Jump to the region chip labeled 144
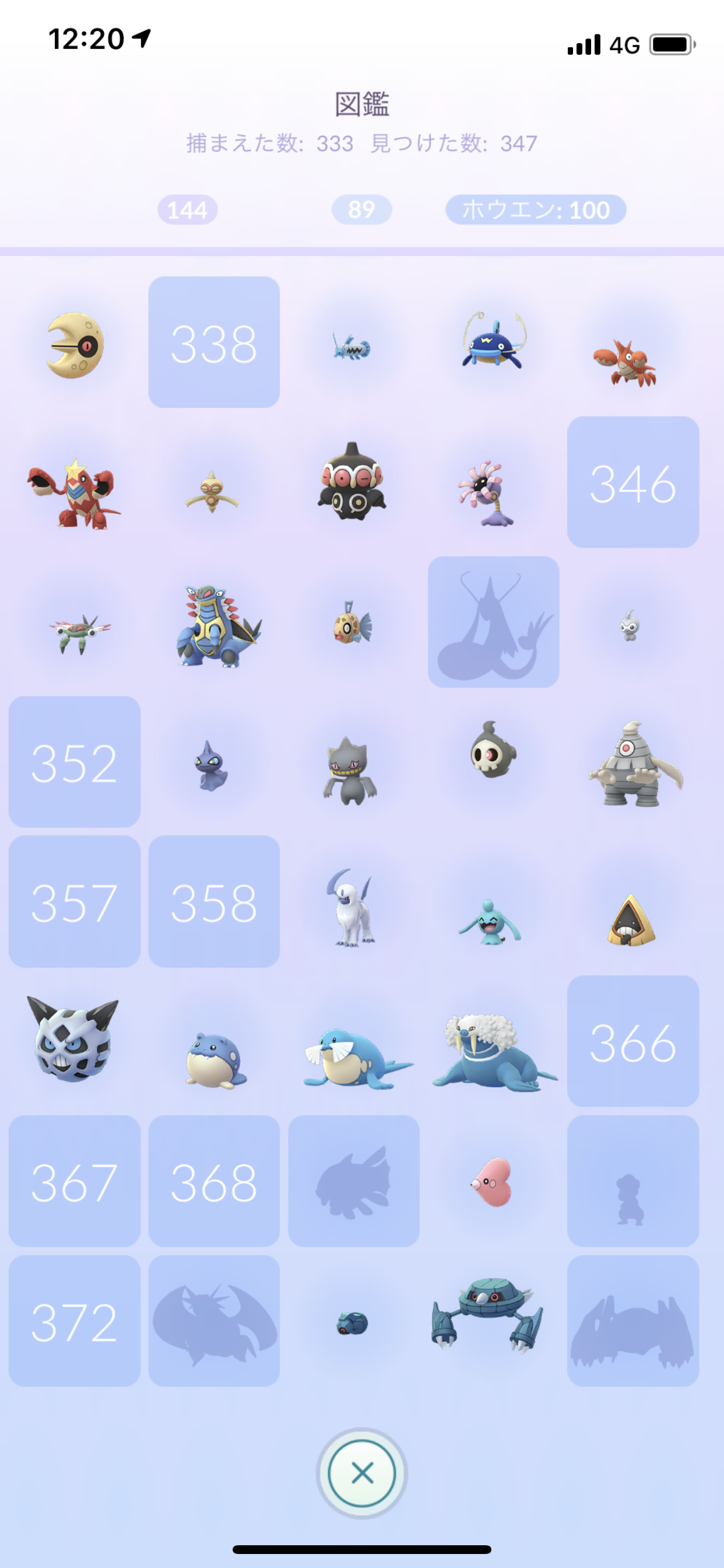Image resolution: width=724 pixels, height=1568 pixels. coord(187,210)
